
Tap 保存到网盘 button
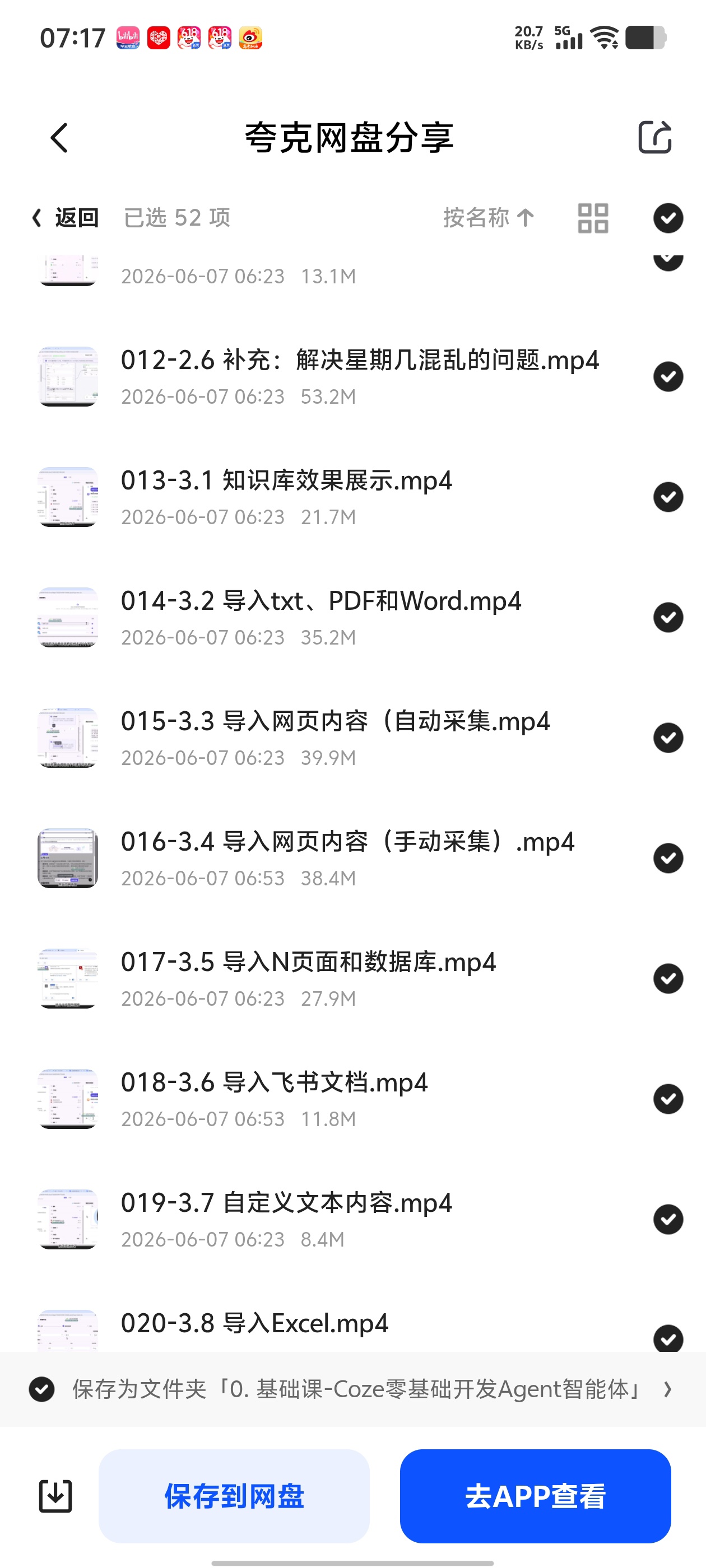tap(234, 1496)
